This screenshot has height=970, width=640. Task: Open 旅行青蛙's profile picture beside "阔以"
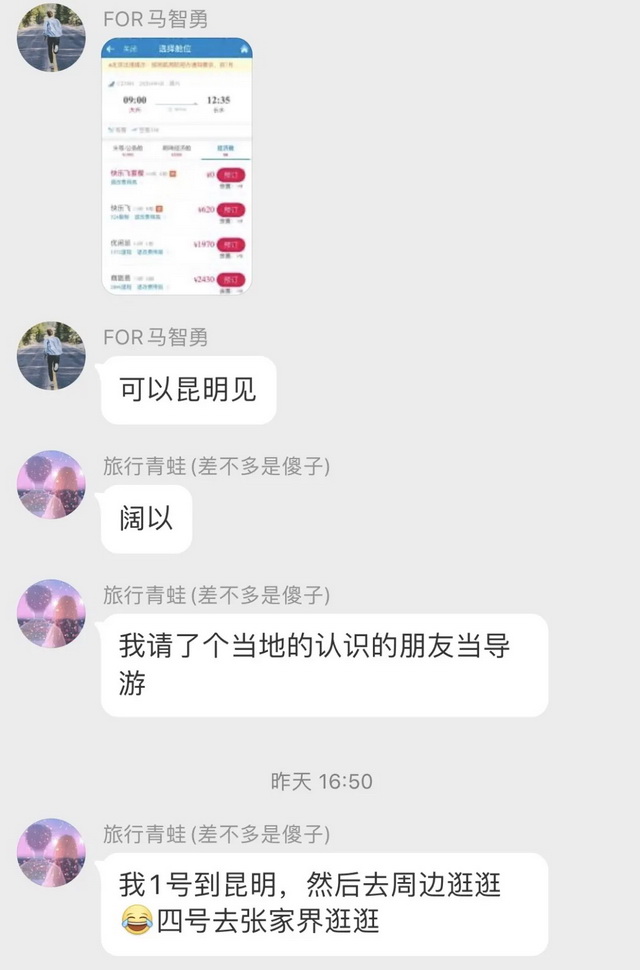[51, 485]
